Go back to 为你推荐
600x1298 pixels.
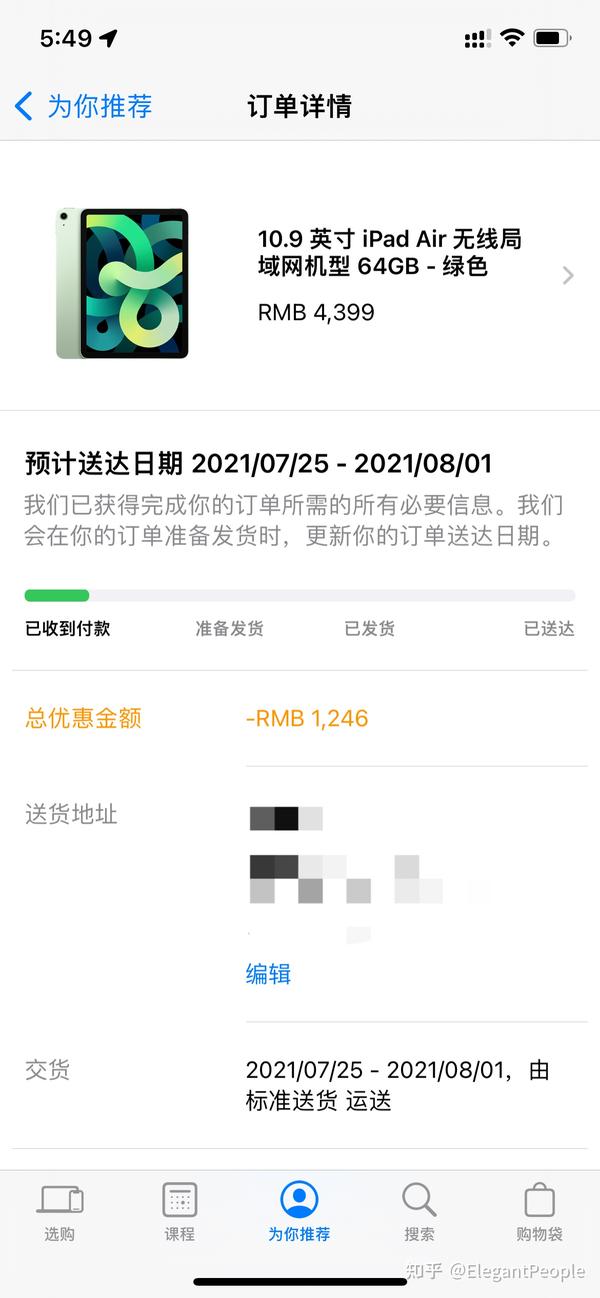84,106
